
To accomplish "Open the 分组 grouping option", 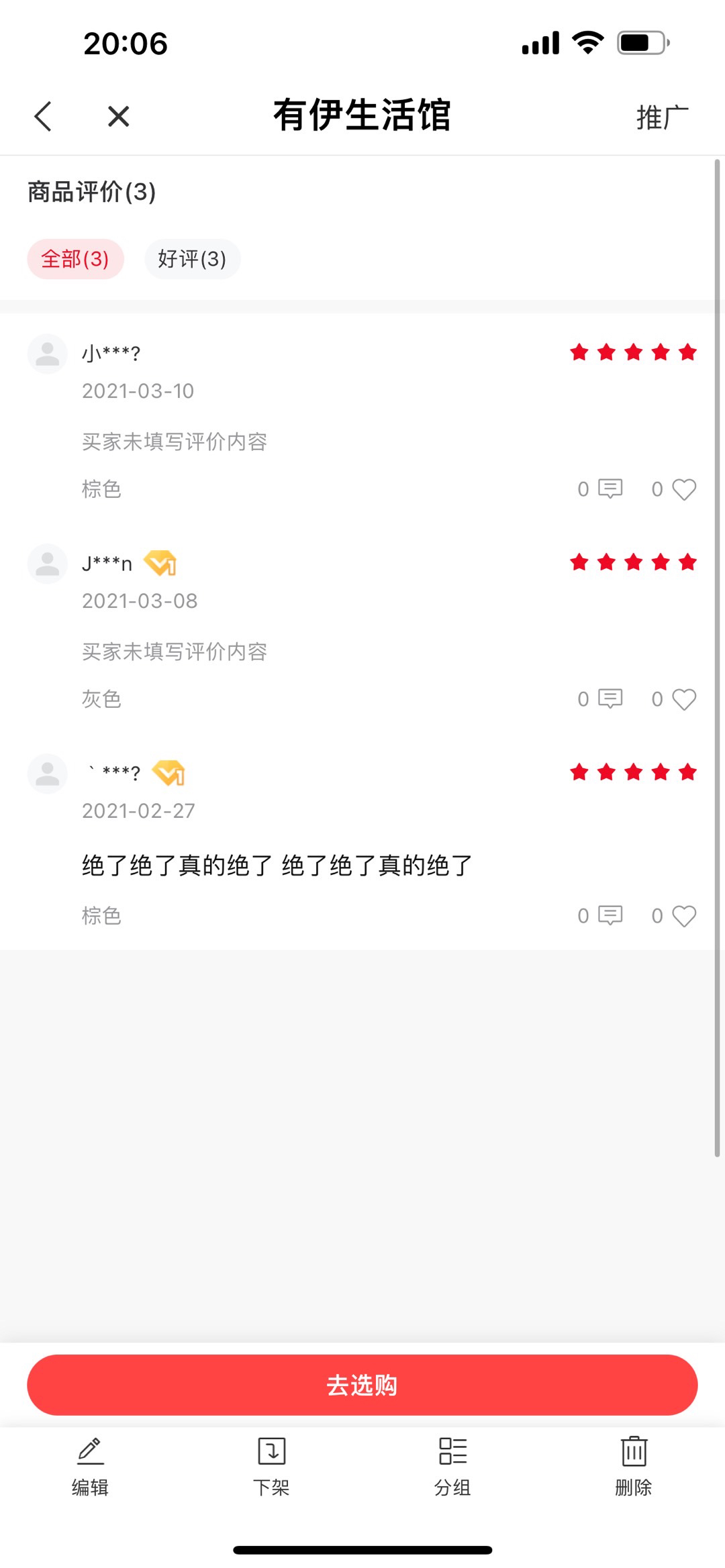I will tap(453, 1467).
